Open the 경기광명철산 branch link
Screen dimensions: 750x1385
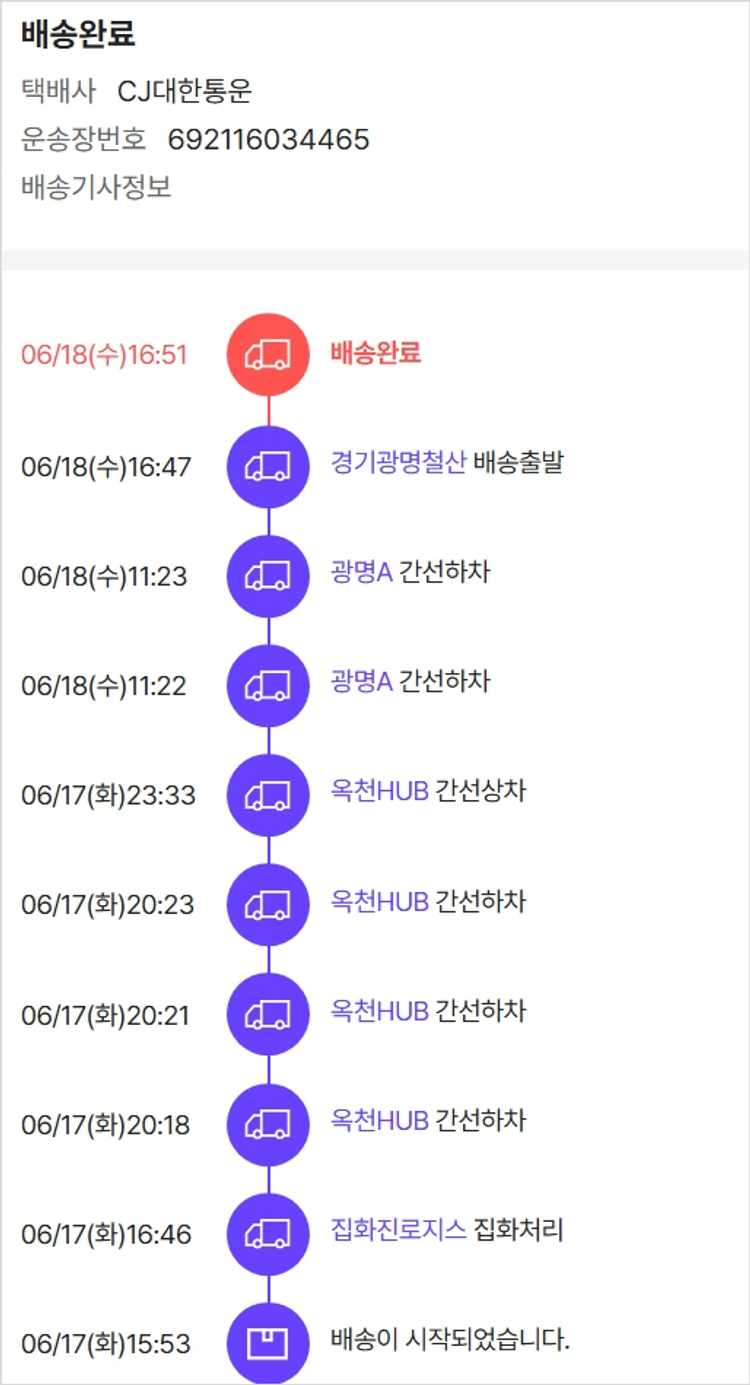click(x=398, y=463)
